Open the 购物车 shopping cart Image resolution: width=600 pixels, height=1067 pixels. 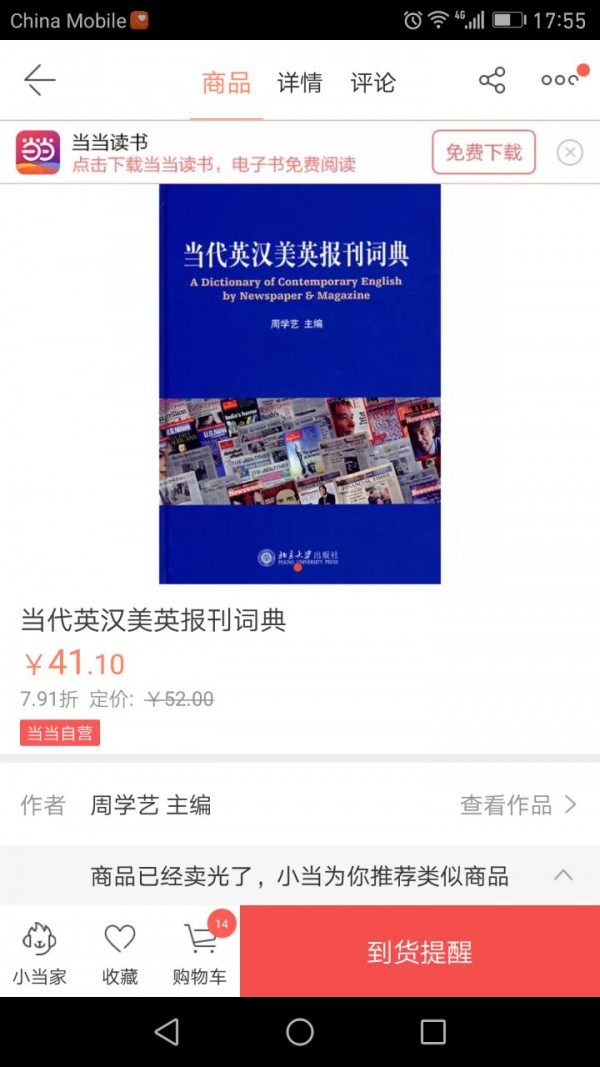click(200, 952)
